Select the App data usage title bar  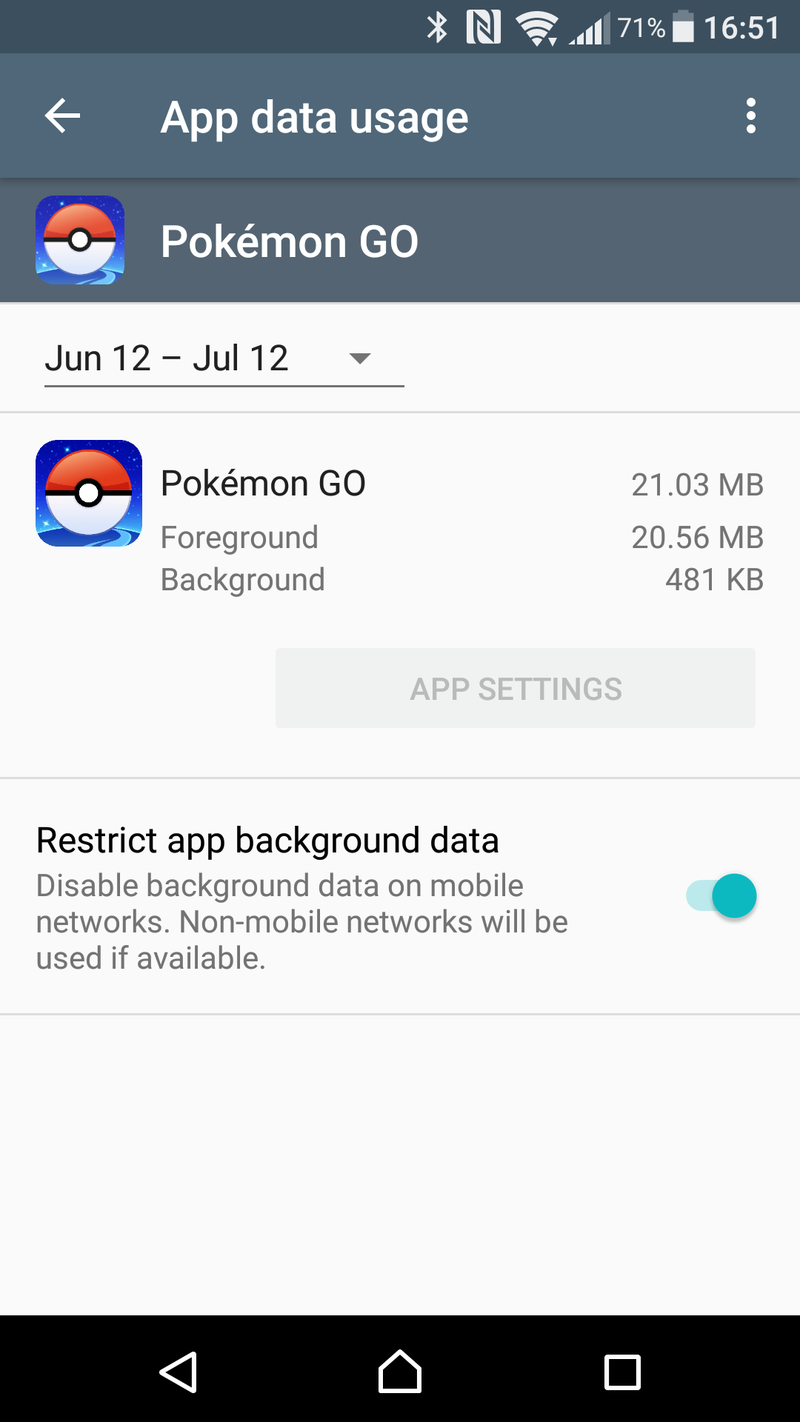314,115
